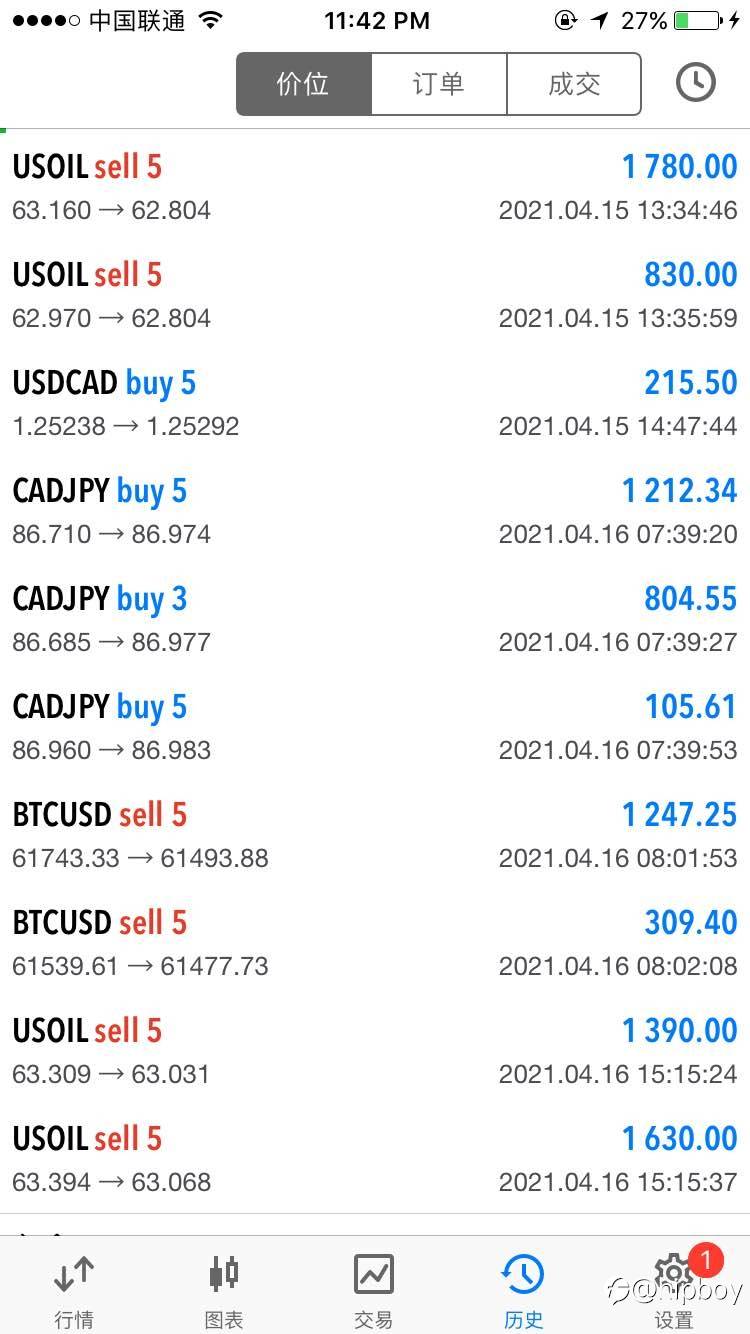Image resolution: width=750 pixels, height=1334 pixels.
Task: Go to the 行情 tab
Action: coord(74,1290)
